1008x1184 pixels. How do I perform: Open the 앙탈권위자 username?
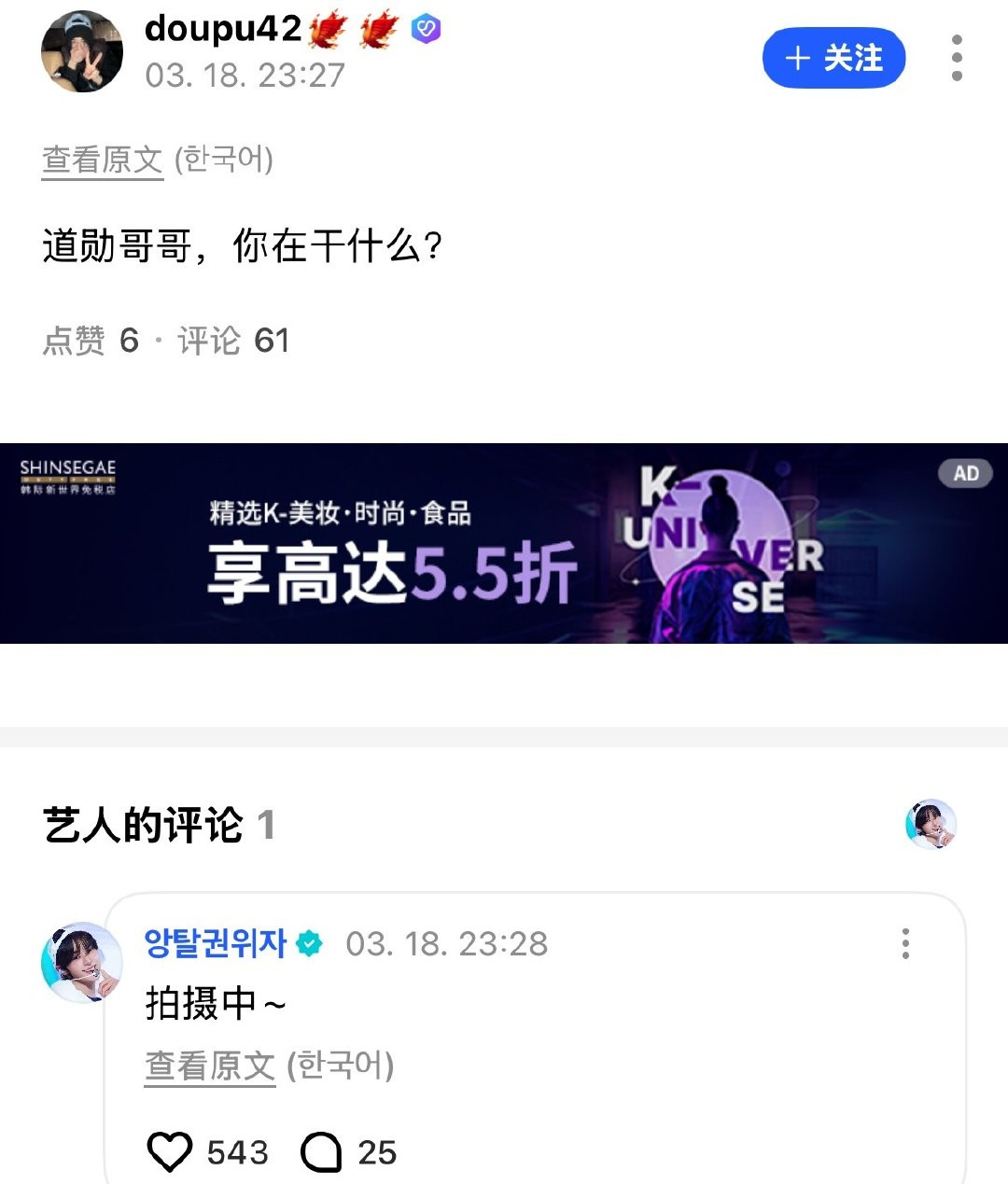pyautogui.click(x=215, y=943)
